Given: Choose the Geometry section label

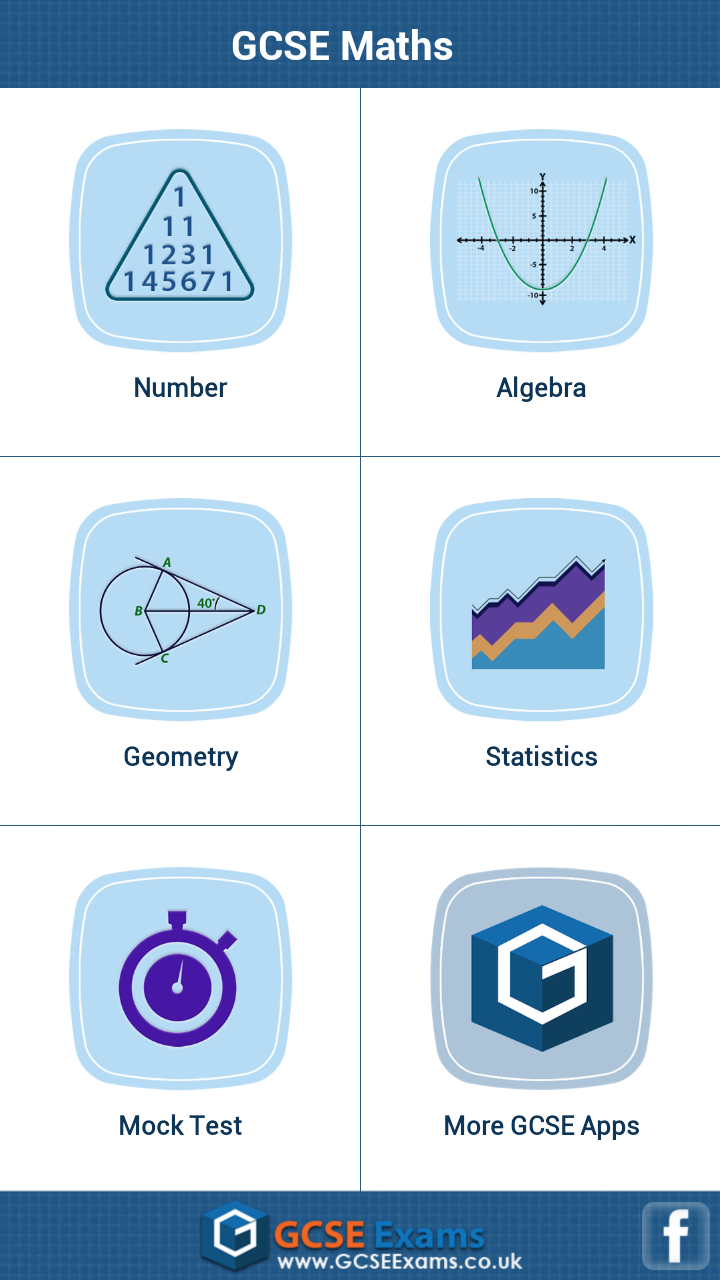Looking at the screenshot, I should [180, 757].
